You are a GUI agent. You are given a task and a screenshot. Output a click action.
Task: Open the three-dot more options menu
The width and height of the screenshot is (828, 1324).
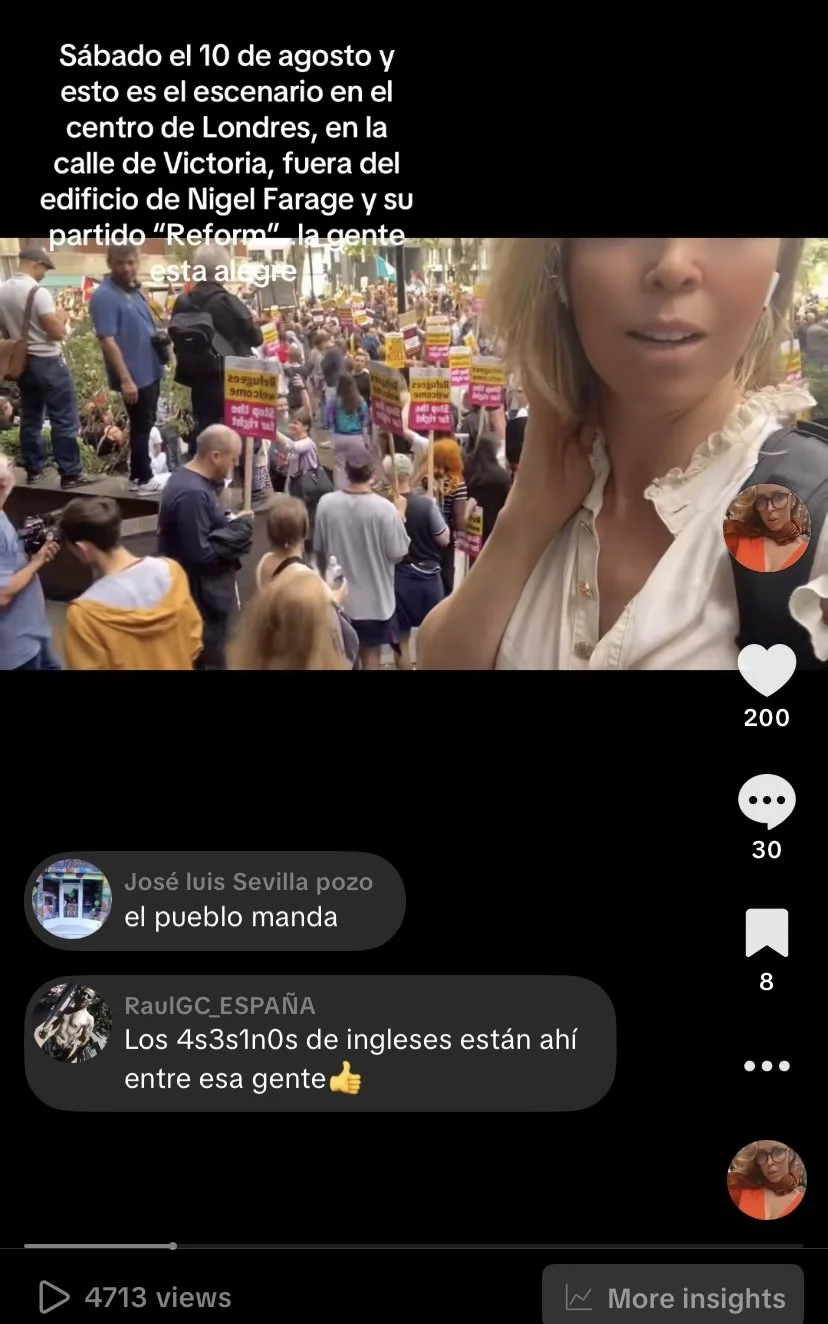[x=767, y=1066]
